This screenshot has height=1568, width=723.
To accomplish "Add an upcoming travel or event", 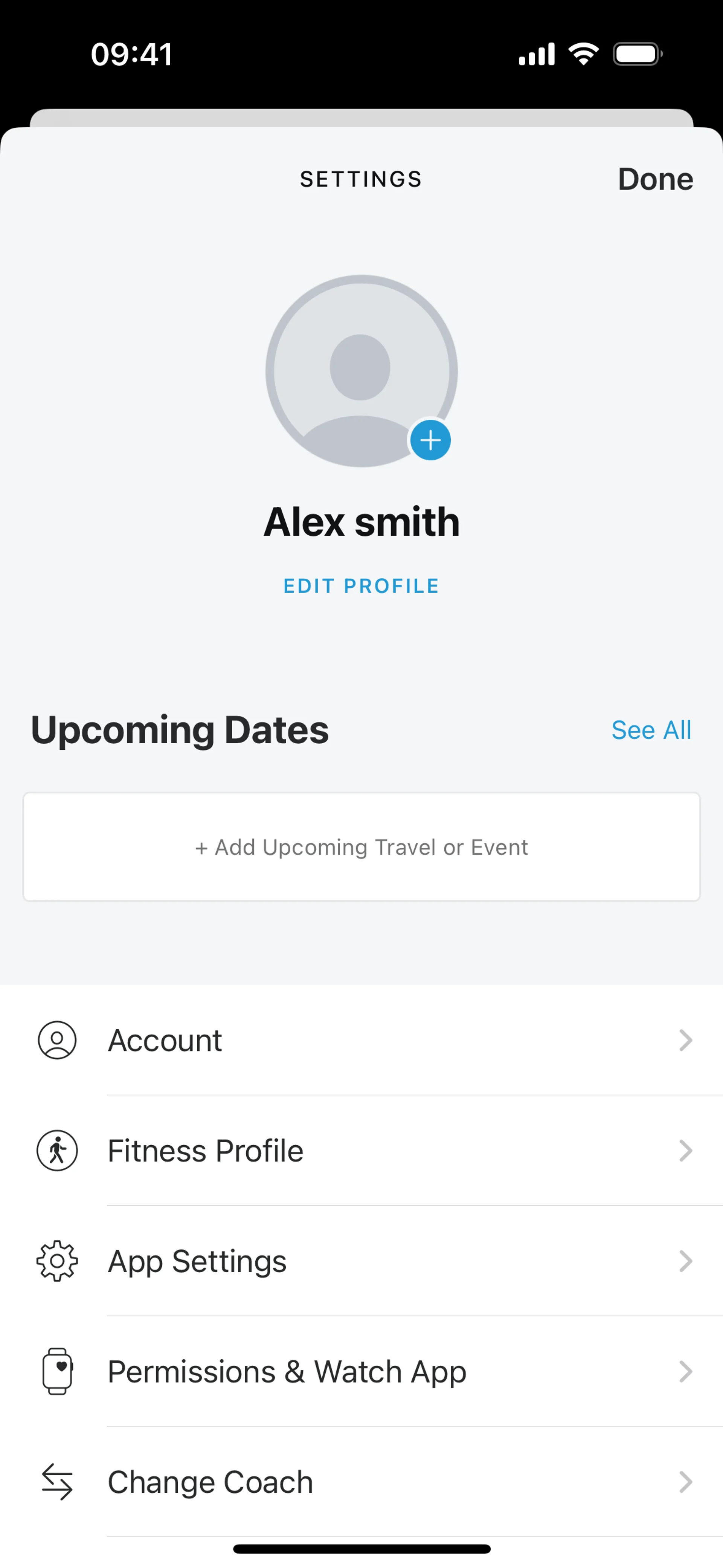I will [361, 847].
